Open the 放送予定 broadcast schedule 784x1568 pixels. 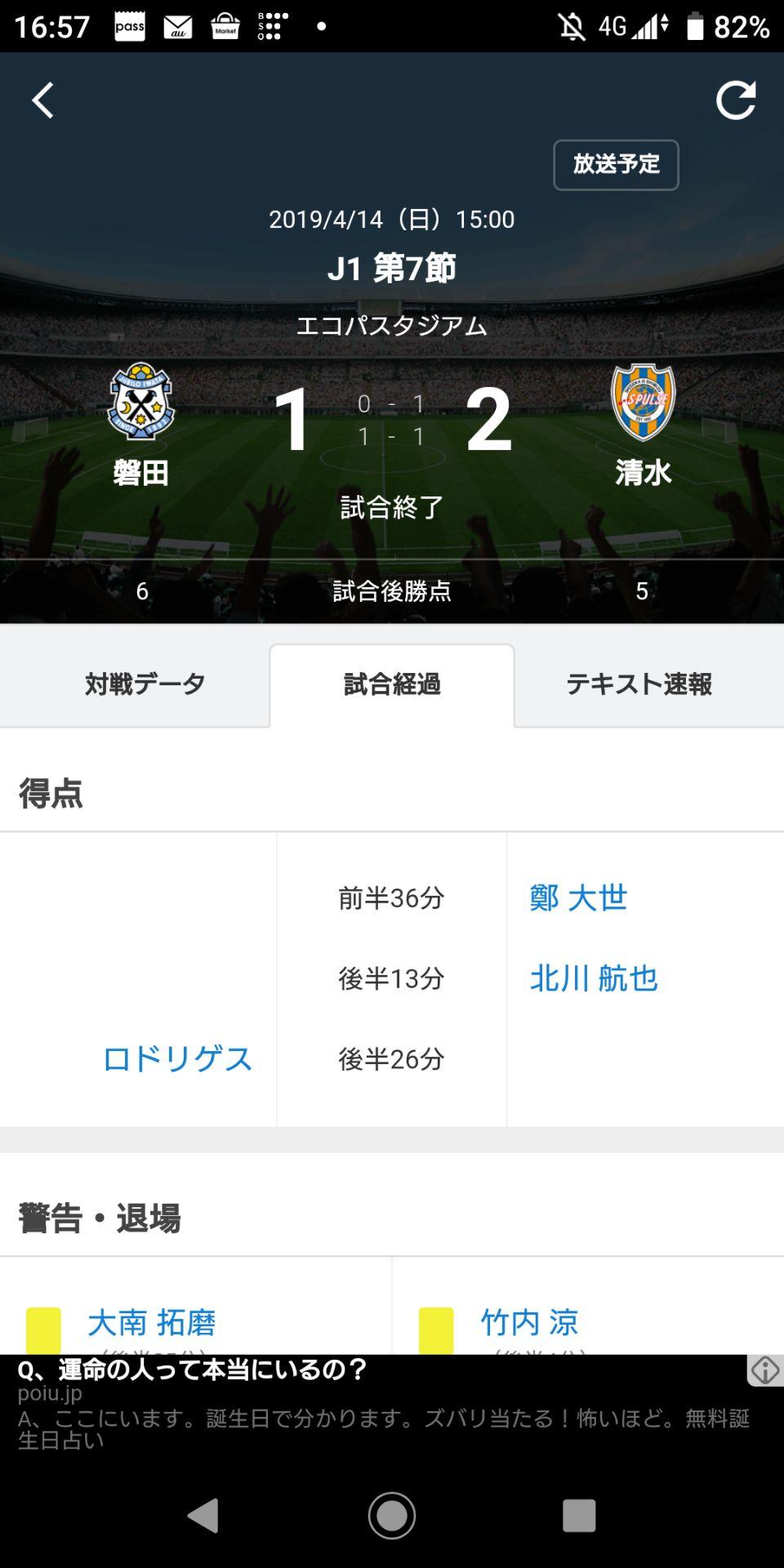click(x=616, y=165)
